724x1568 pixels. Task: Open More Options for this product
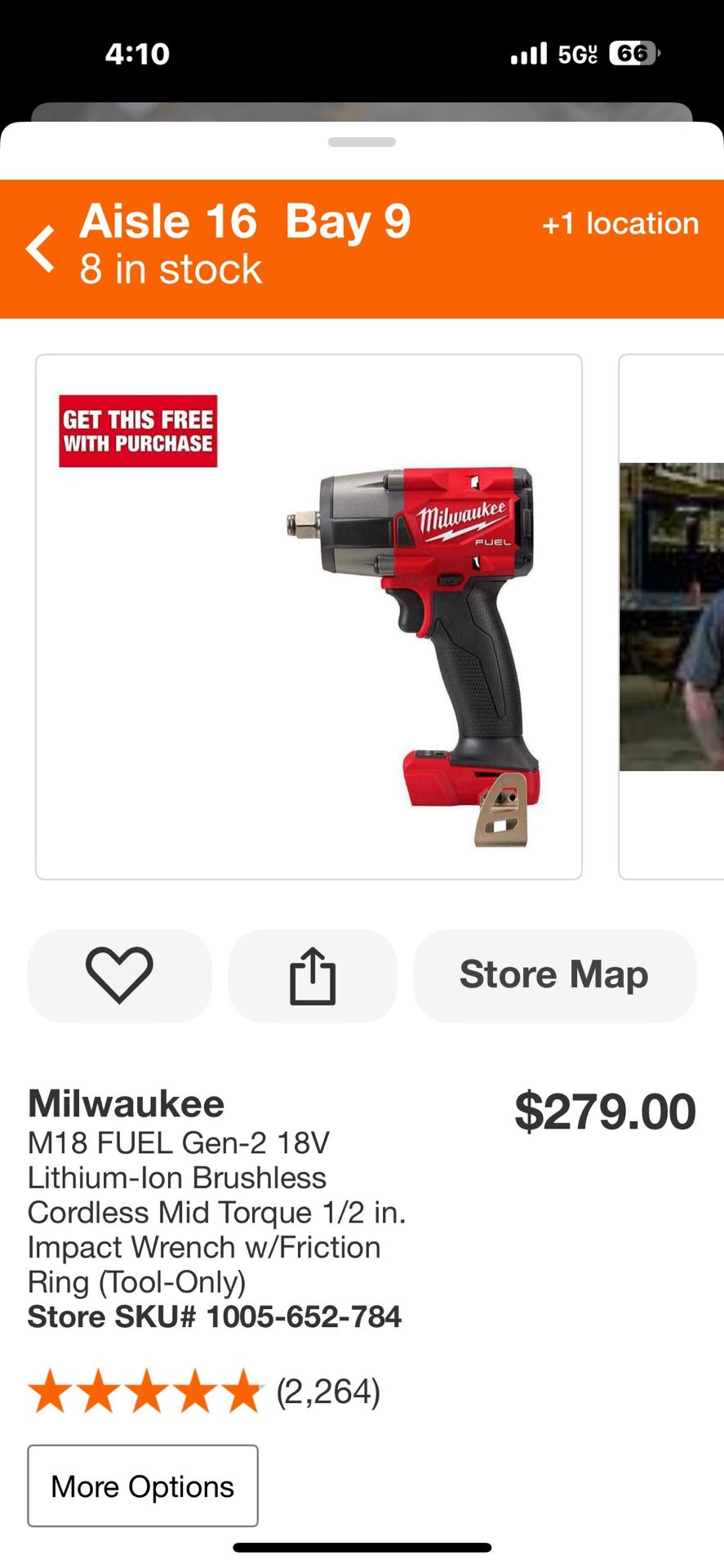click(143, 1486)
